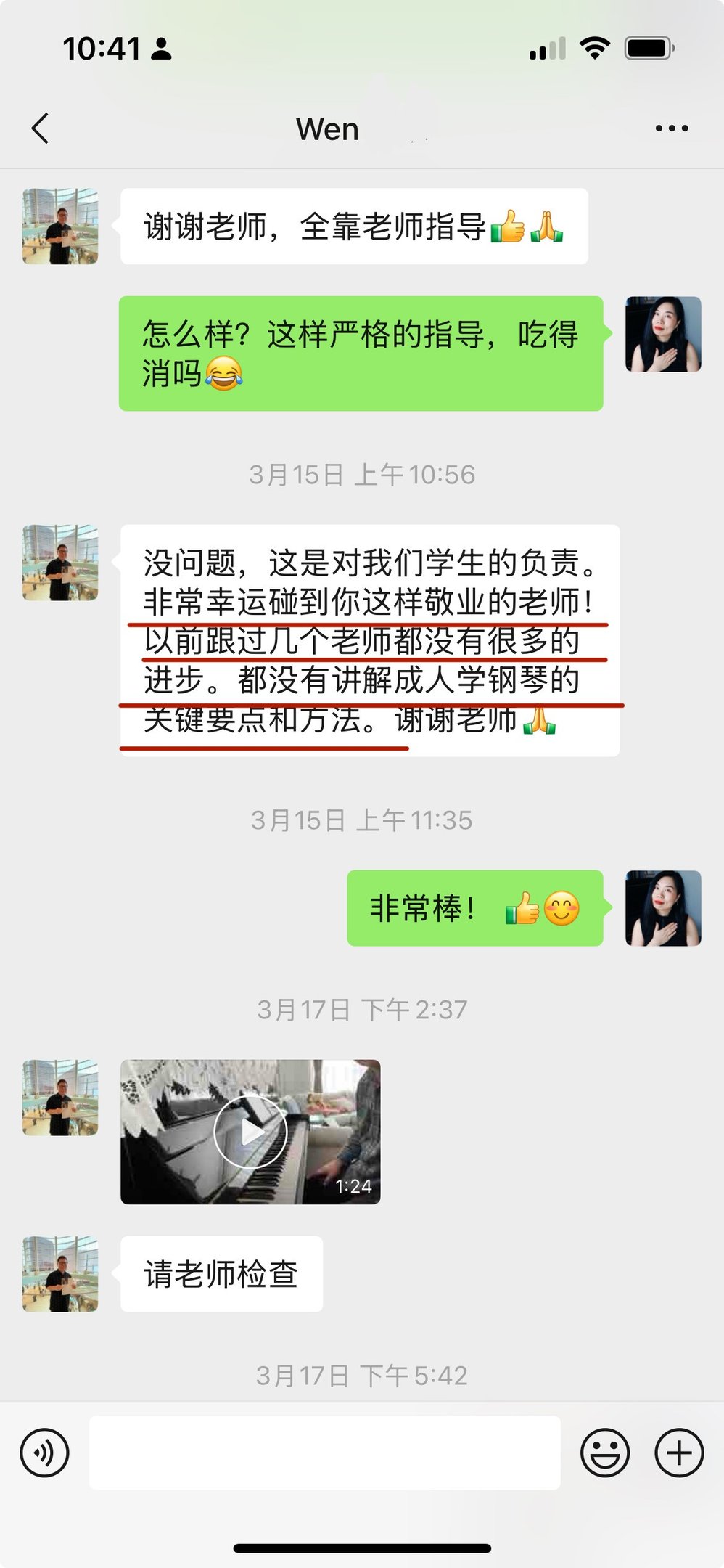The image size is (724, 1568).
Task: Open the chat info overflow menu
Action: [671, 128]
